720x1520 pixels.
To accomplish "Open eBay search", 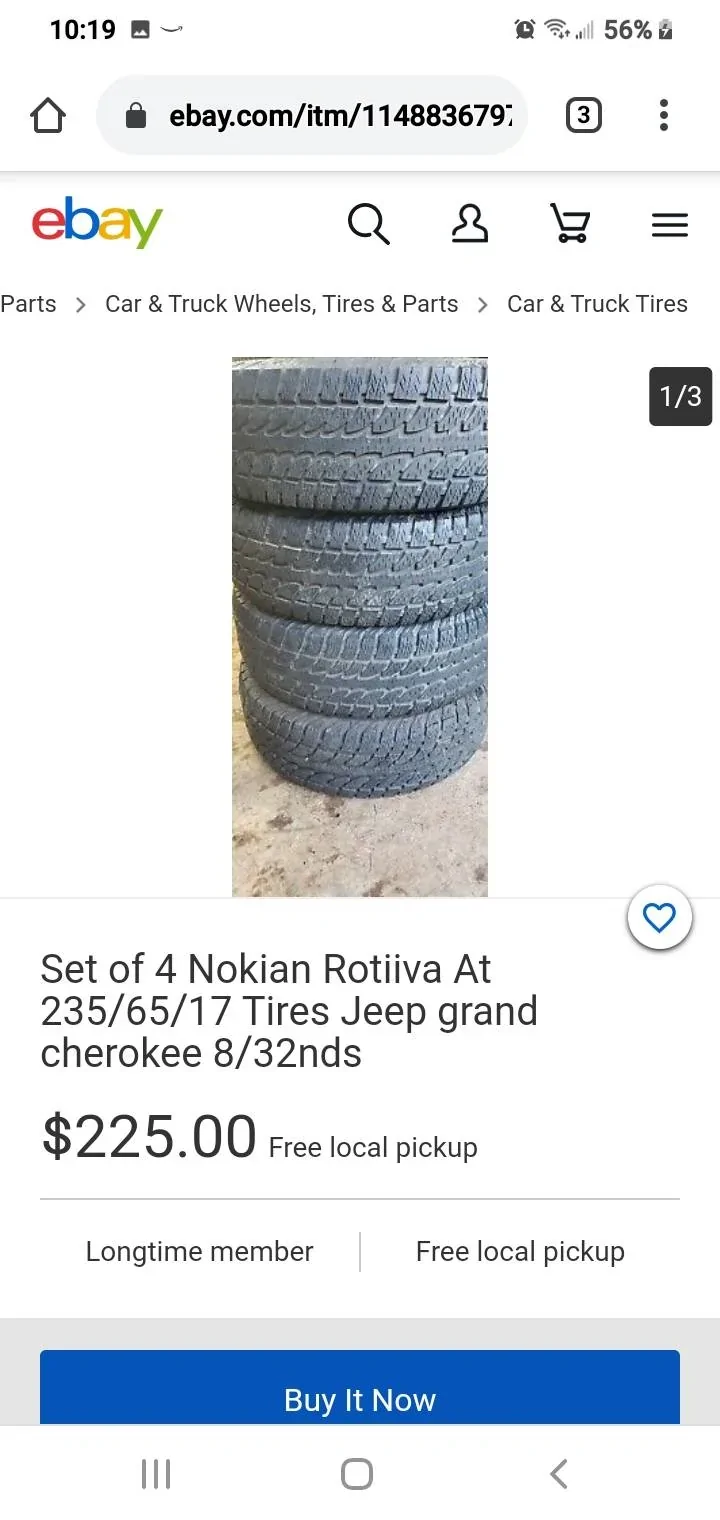I will click(x=368, y=224).
